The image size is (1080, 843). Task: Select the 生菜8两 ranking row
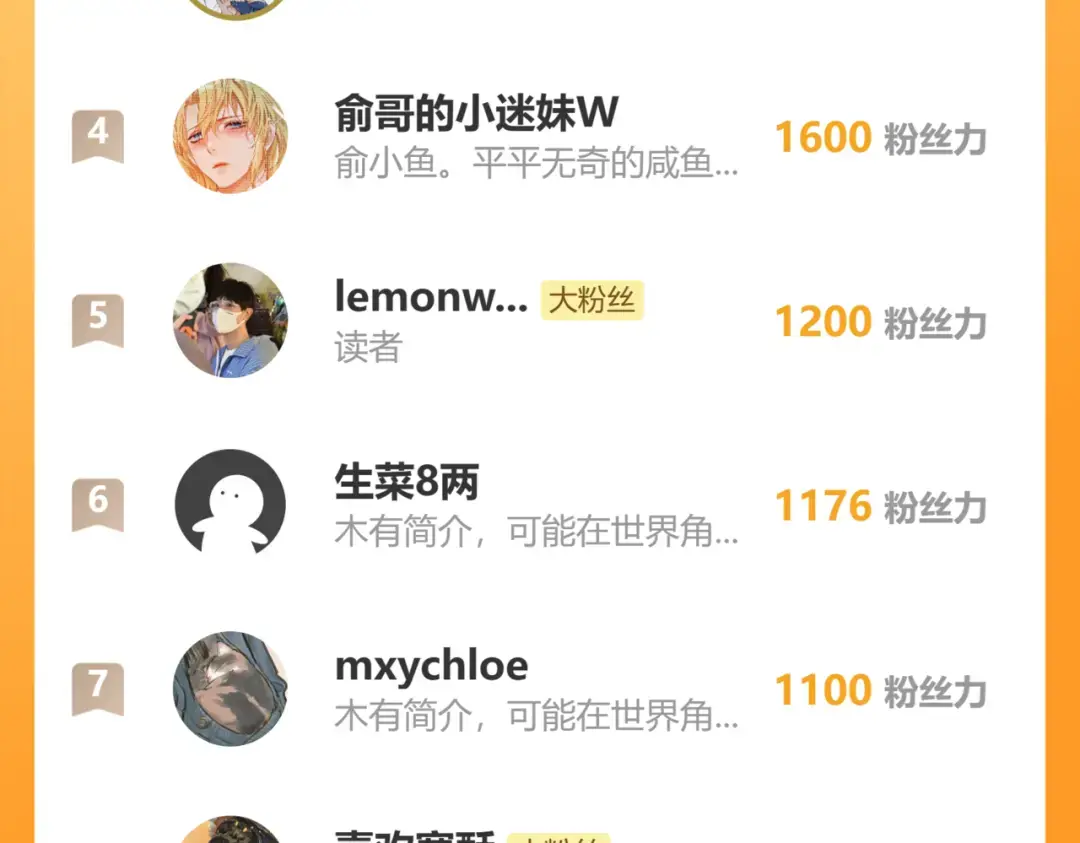tap(407, 483)
